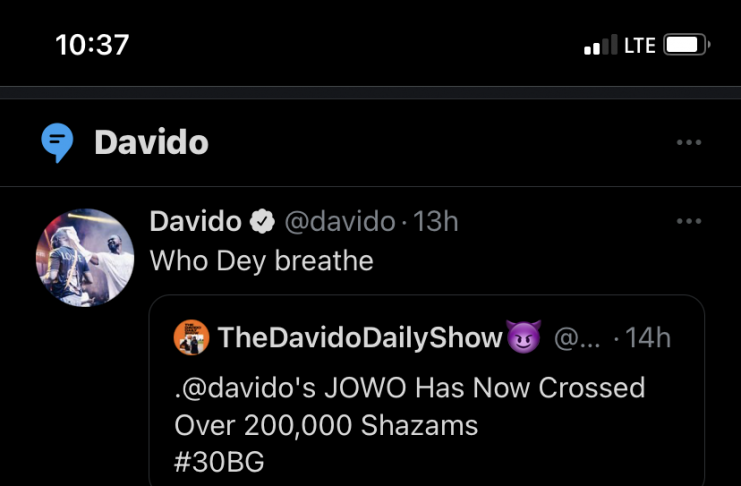741x486 pixels.
Task: Open more options on Davido's tweet
Action: click(x=689, y=221)
